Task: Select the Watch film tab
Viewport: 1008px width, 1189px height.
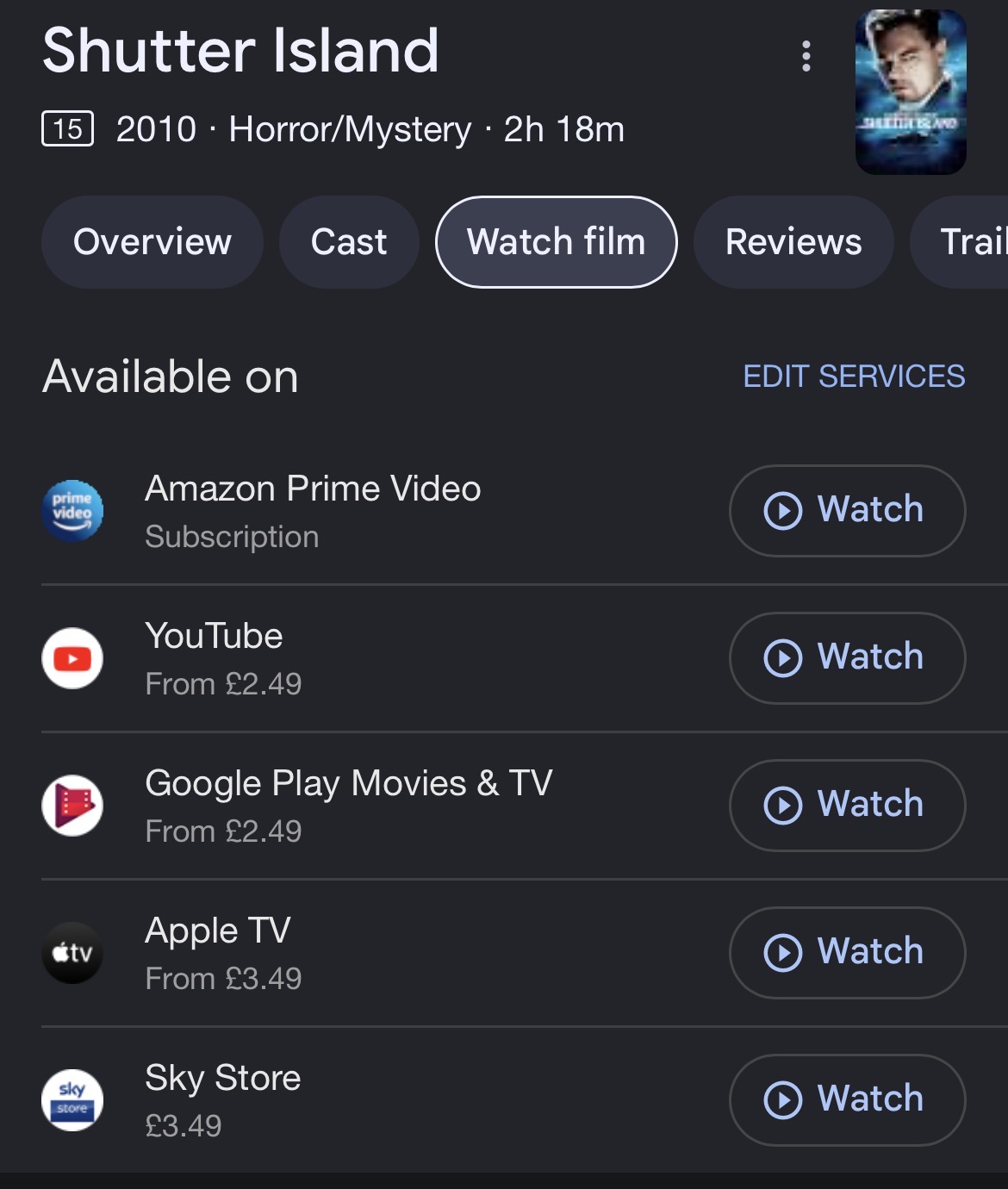Action: point(557,242)
